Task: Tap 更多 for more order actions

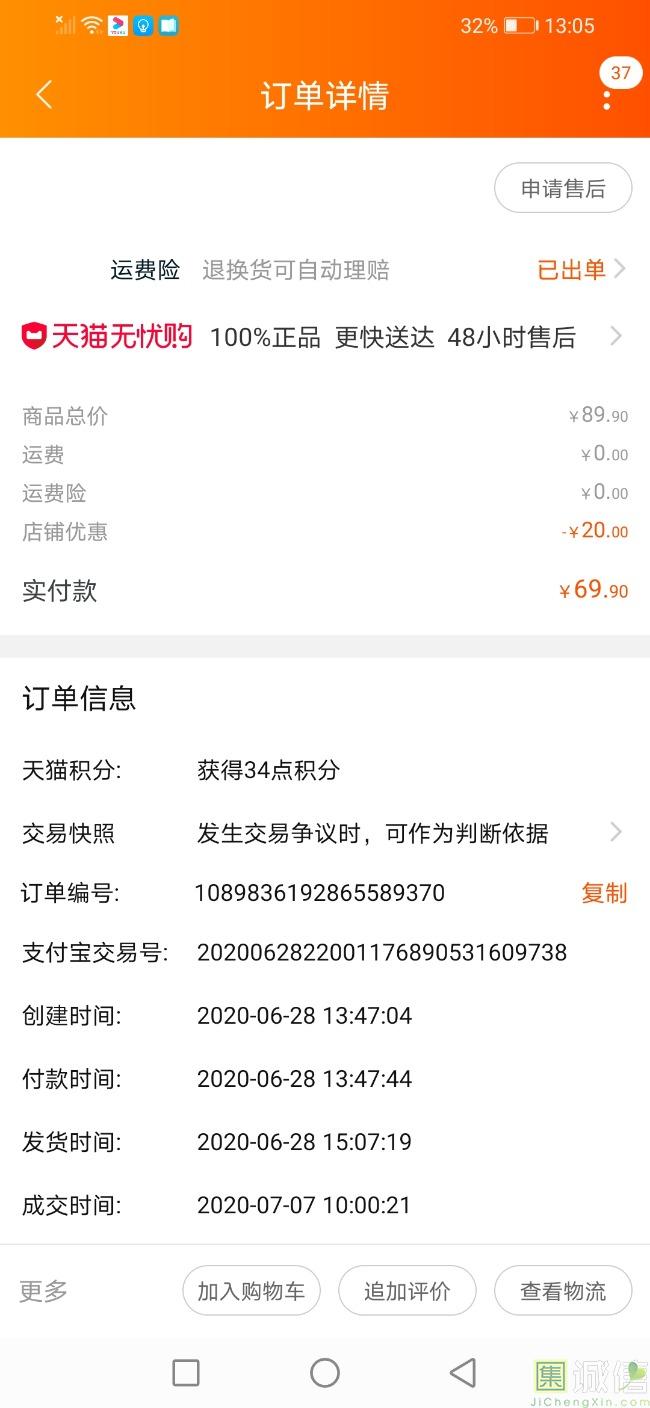Action: 44,1290
